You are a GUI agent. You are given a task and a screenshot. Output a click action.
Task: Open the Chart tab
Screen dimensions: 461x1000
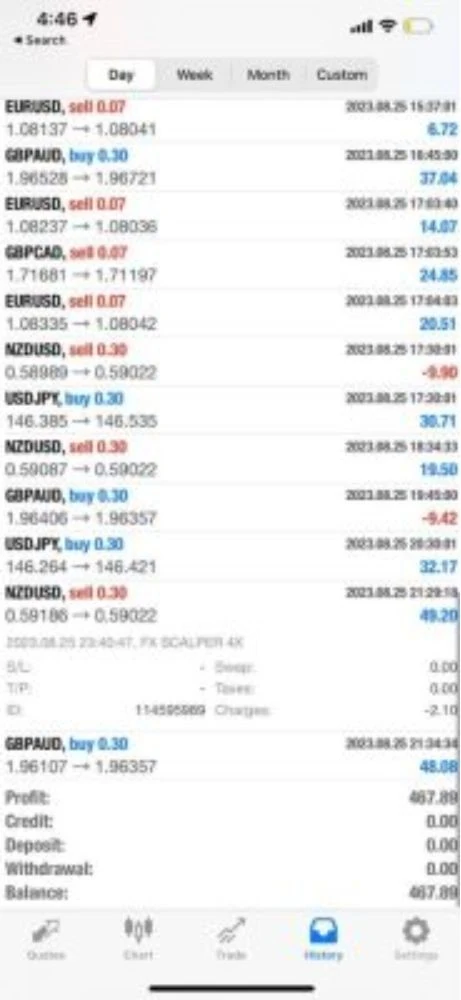click(x=138, y=939)
